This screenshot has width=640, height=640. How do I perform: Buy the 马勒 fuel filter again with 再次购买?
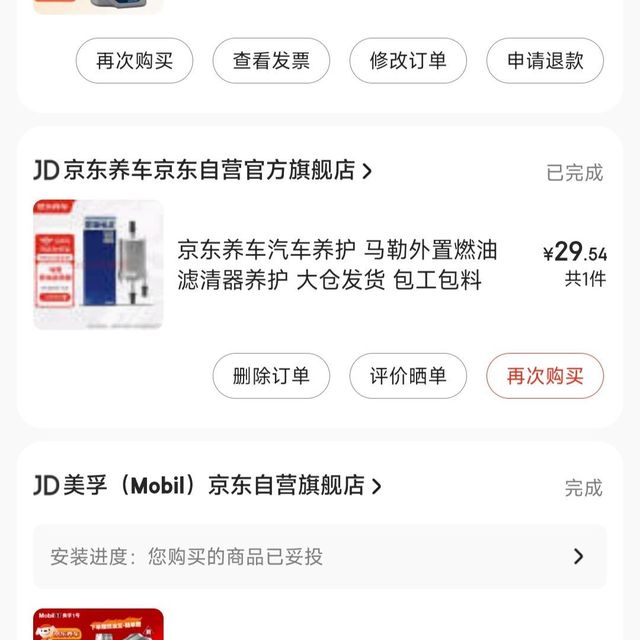coord(545,376)
